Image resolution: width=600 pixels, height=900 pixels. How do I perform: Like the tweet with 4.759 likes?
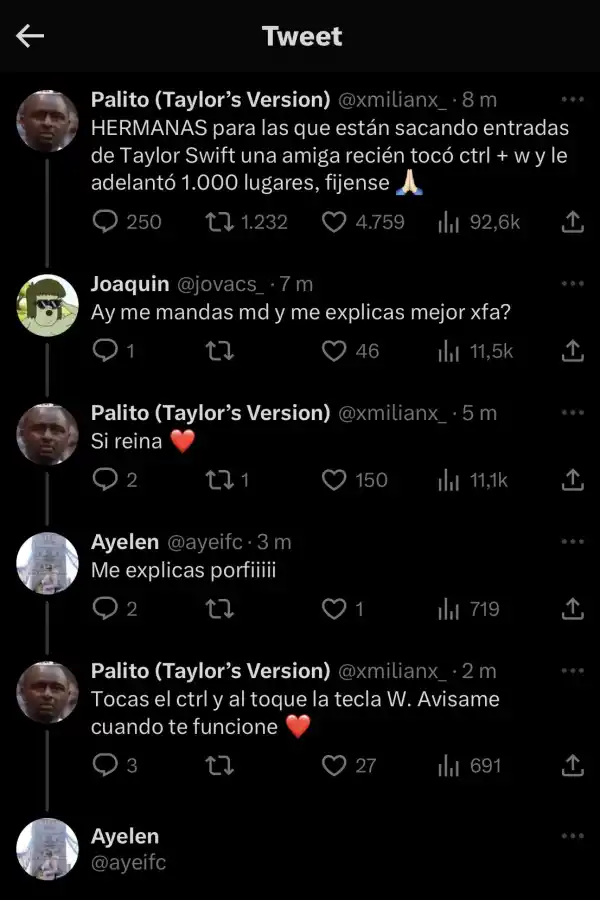tap(334, 221)
